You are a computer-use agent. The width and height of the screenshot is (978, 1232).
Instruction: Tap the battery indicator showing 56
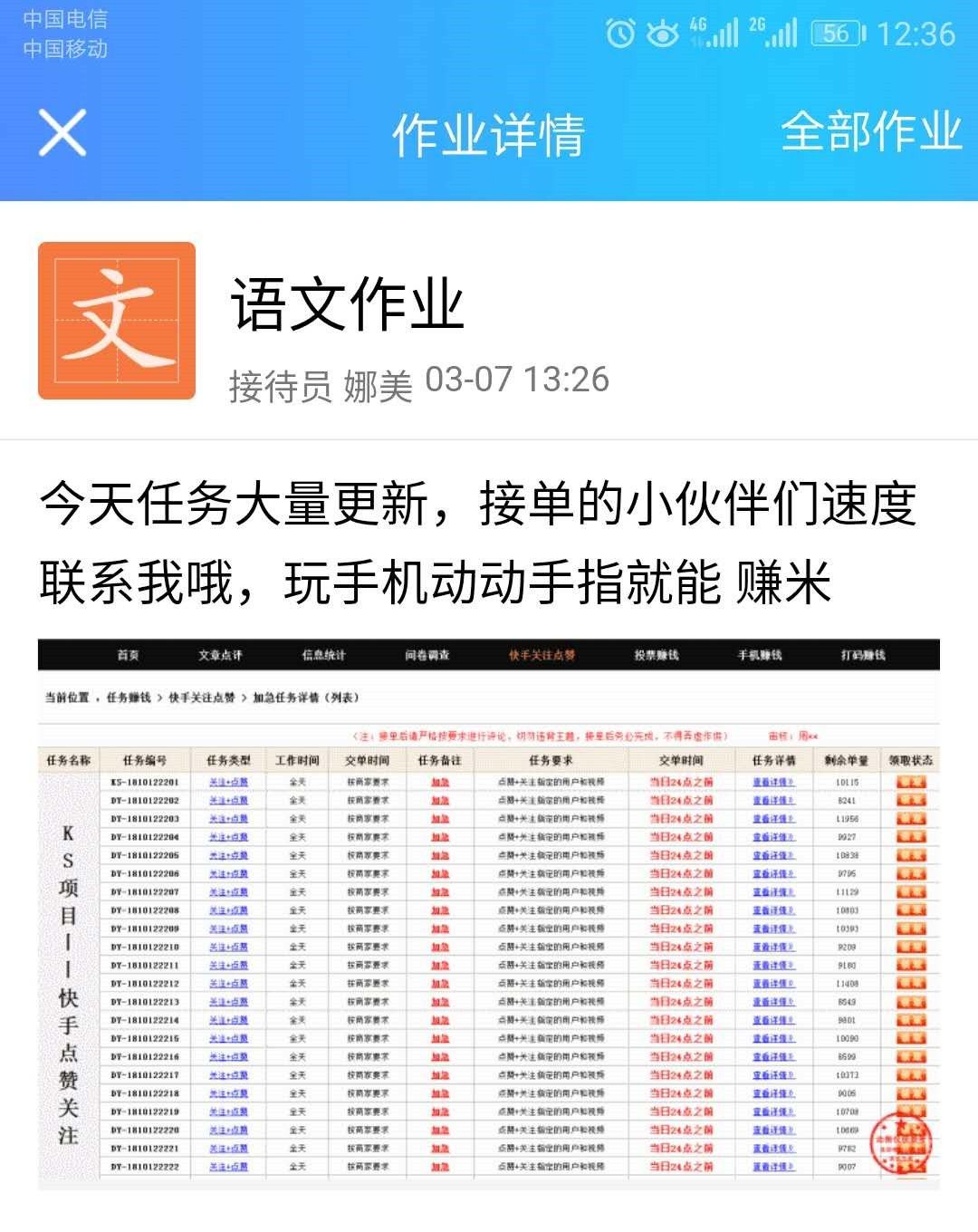pyautogui.click(x=834, y=33)
